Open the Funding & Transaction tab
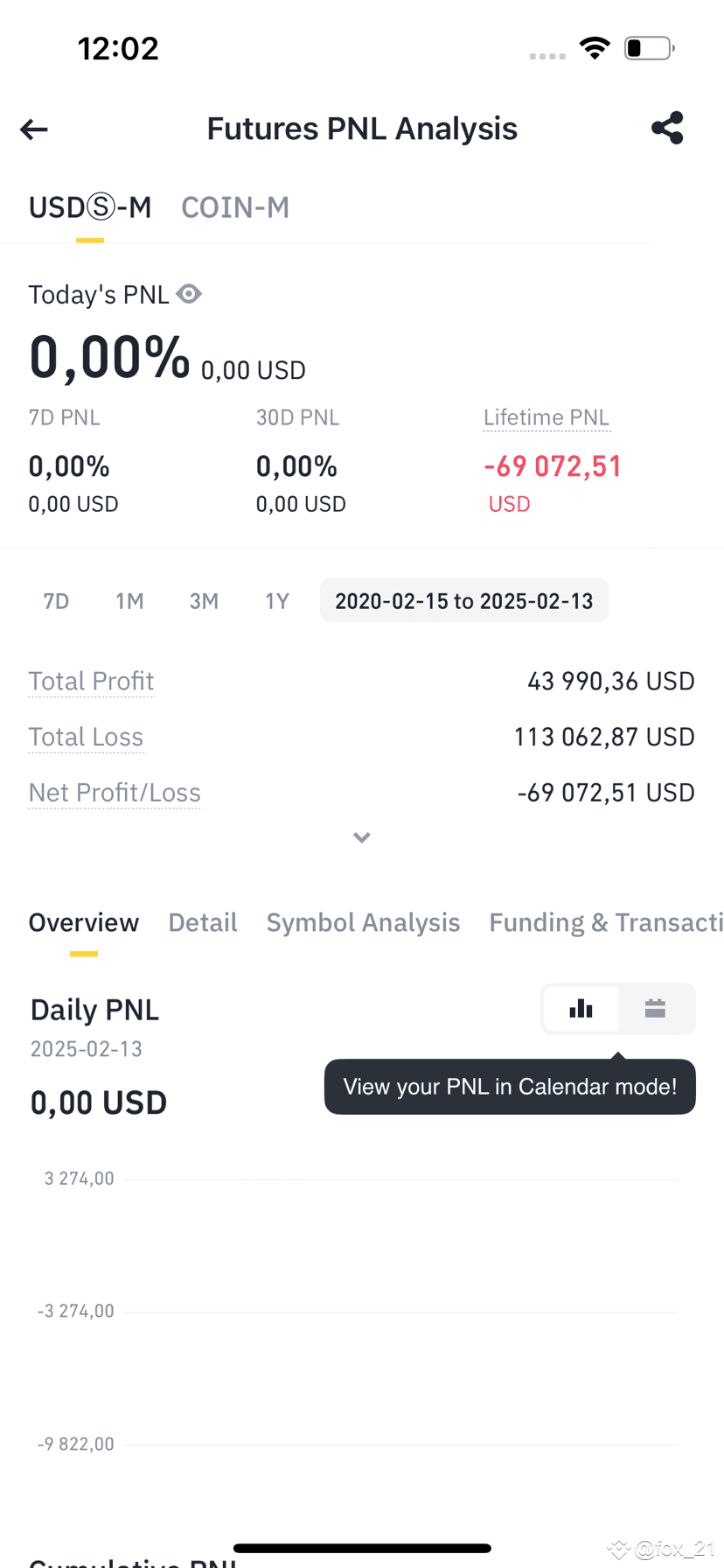Viewport: 724px width, 1568px height. [x=605, y=922]
